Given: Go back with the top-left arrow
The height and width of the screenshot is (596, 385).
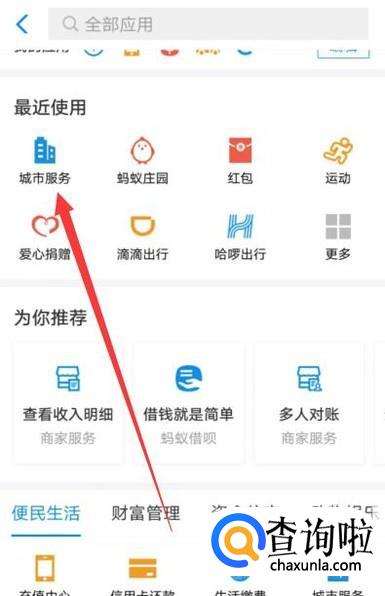Looking at the screenshot, I should tap(22, 24).
